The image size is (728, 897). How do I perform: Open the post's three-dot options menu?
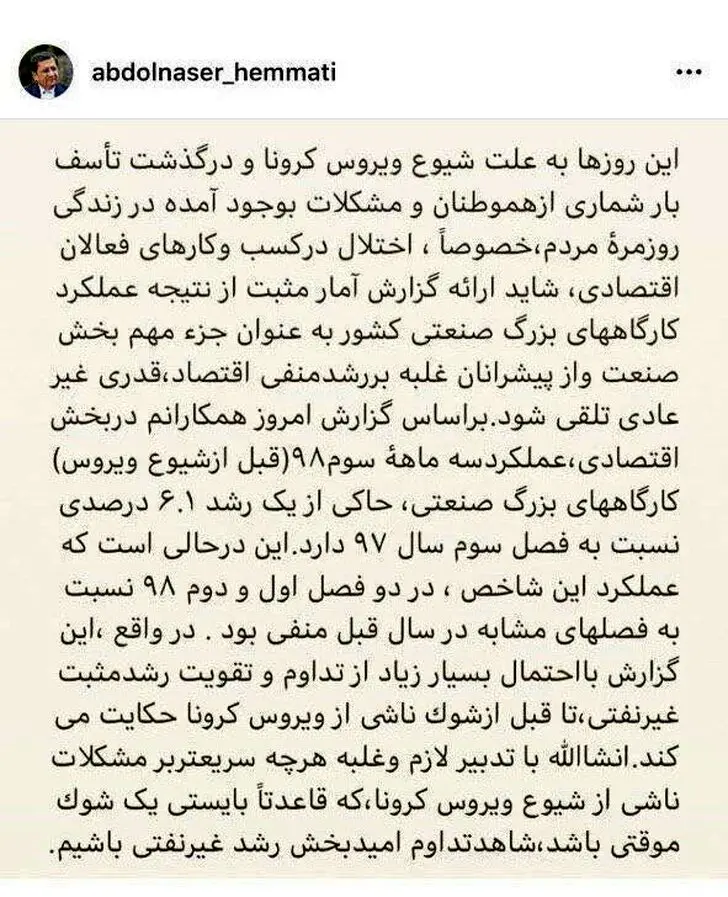(x=689, y=73)
